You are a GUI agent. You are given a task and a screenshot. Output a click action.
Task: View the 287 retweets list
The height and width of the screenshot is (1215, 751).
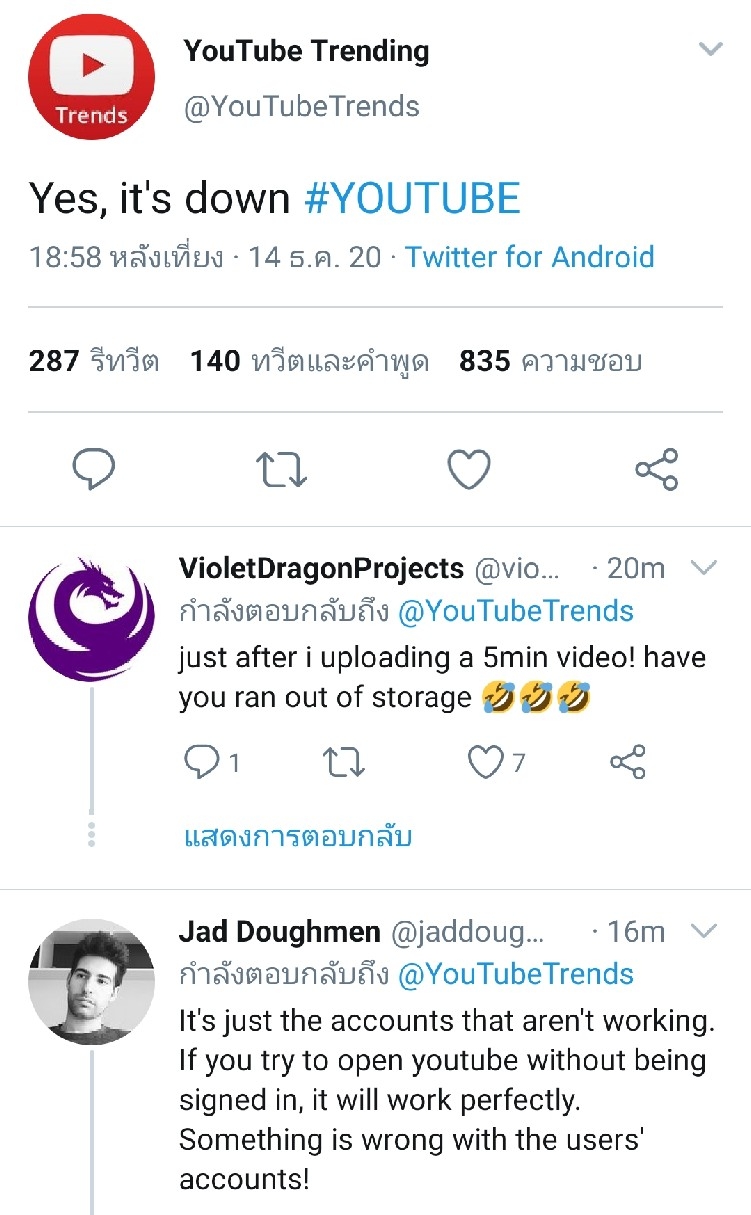pyautogui.click(x=94, y=361)
